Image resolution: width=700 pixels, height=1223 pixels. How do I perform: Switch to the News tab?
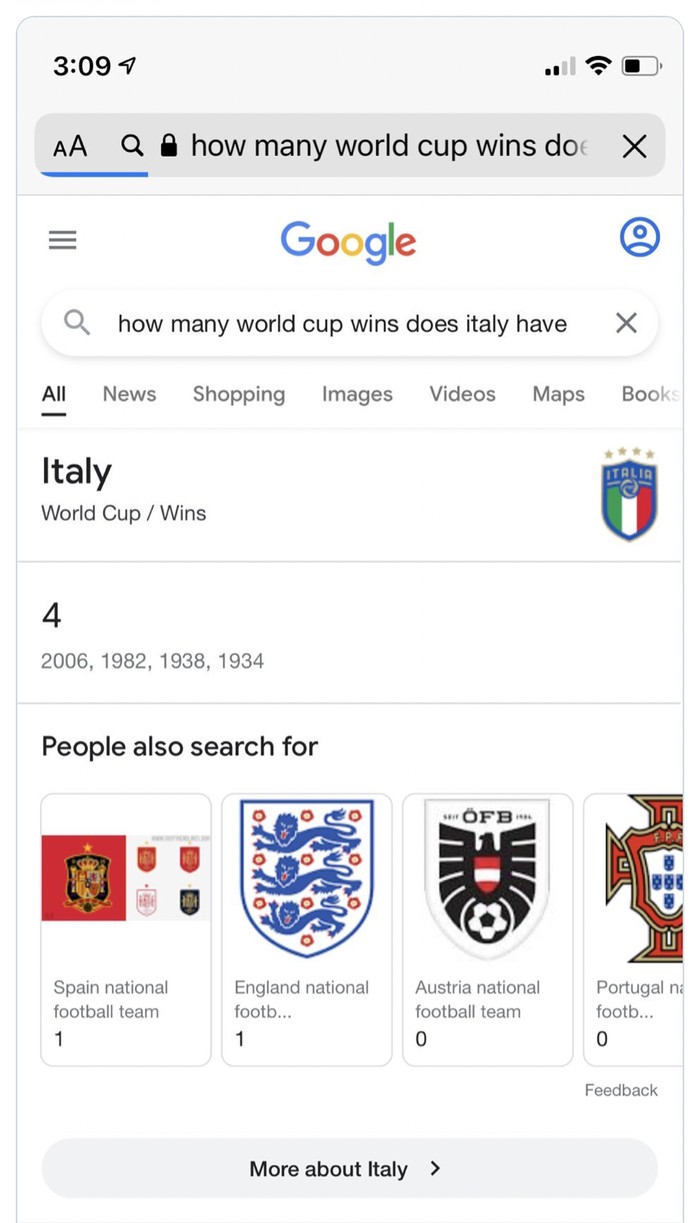click(129, 394)
